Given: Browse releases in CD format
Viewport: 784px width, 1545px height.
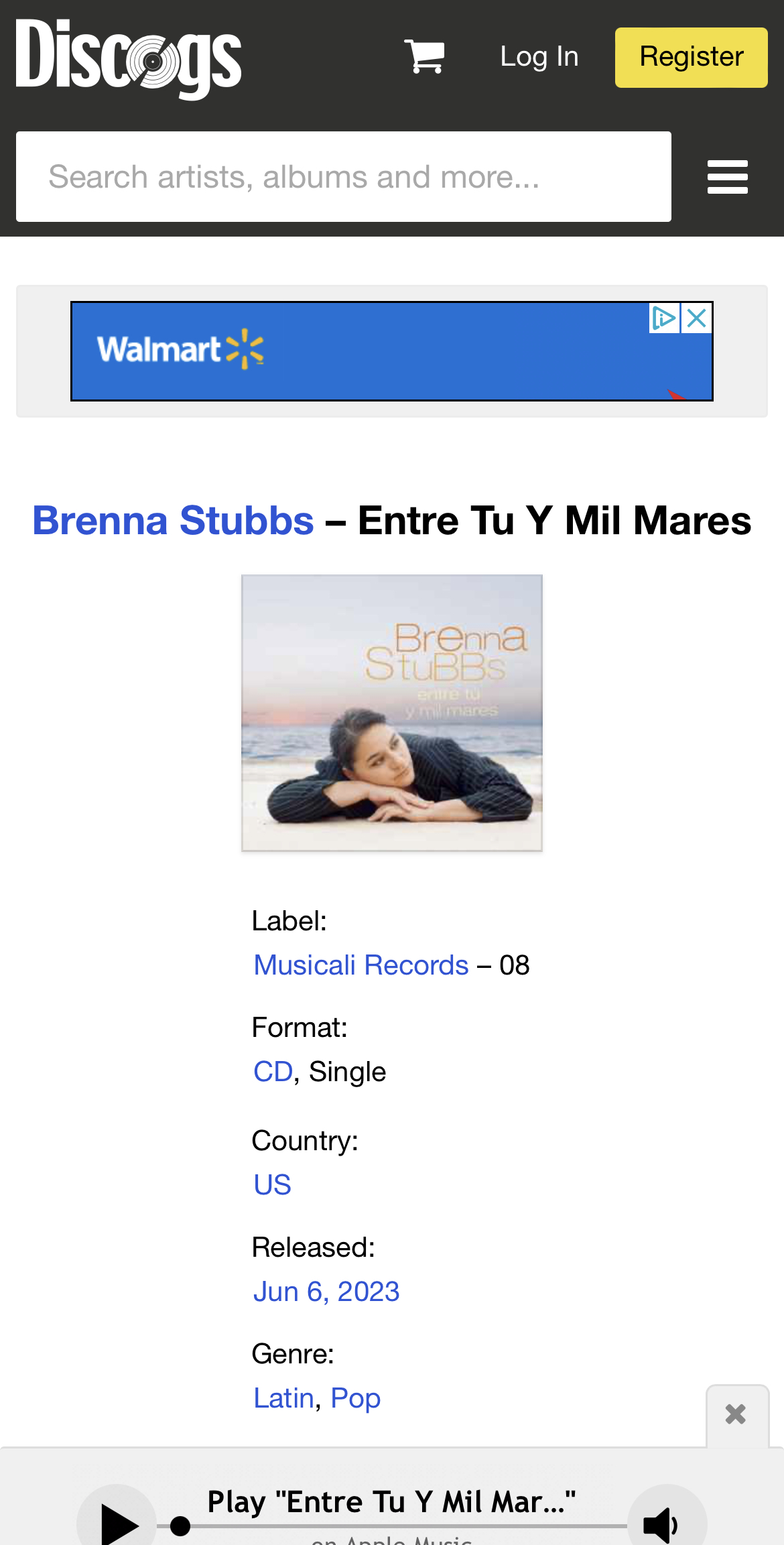Looking at the screenshot, I should 273,1072.
